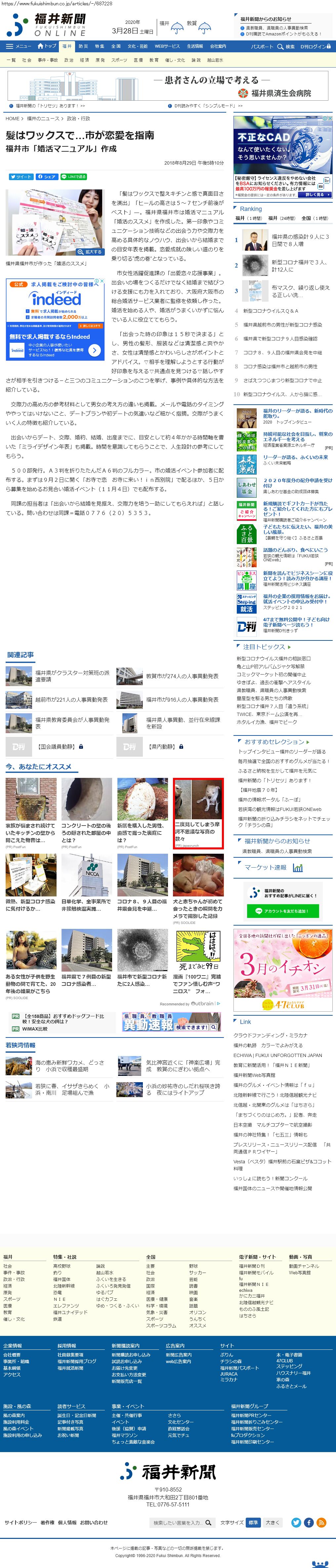Viewport: 336px width, 1568px height.
Task: Select the スポーツ category
Action: (x=119, y=60)
